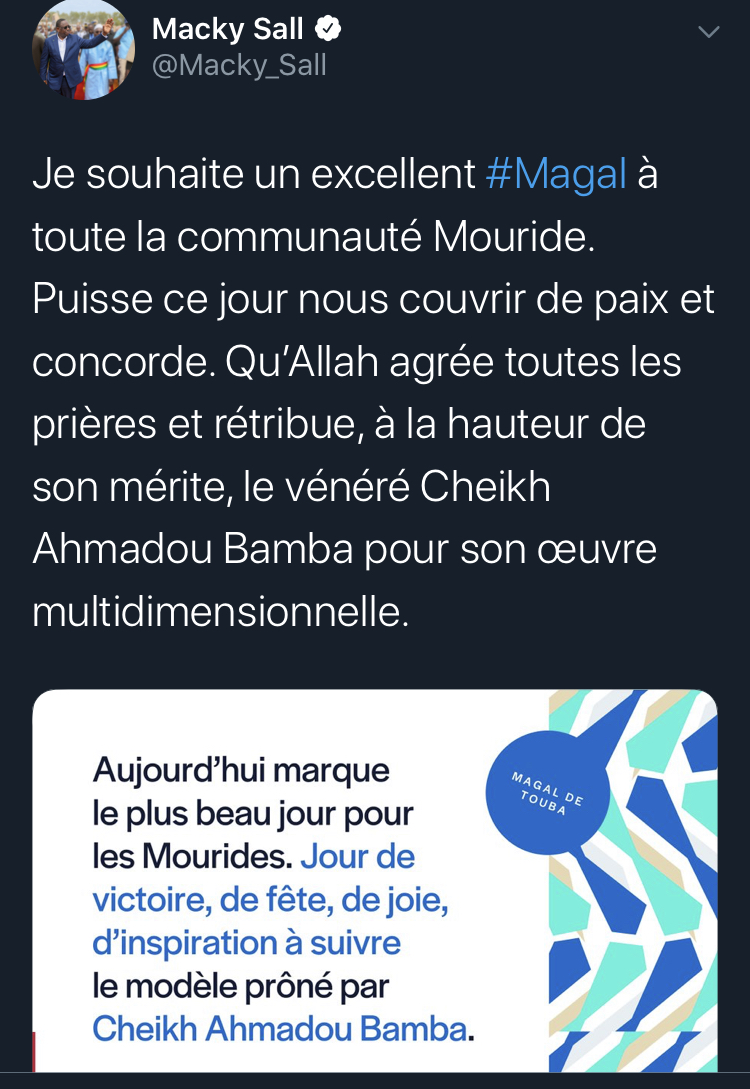
Task: Open Macky Sall's profile picture
Action: pos(83,50)
